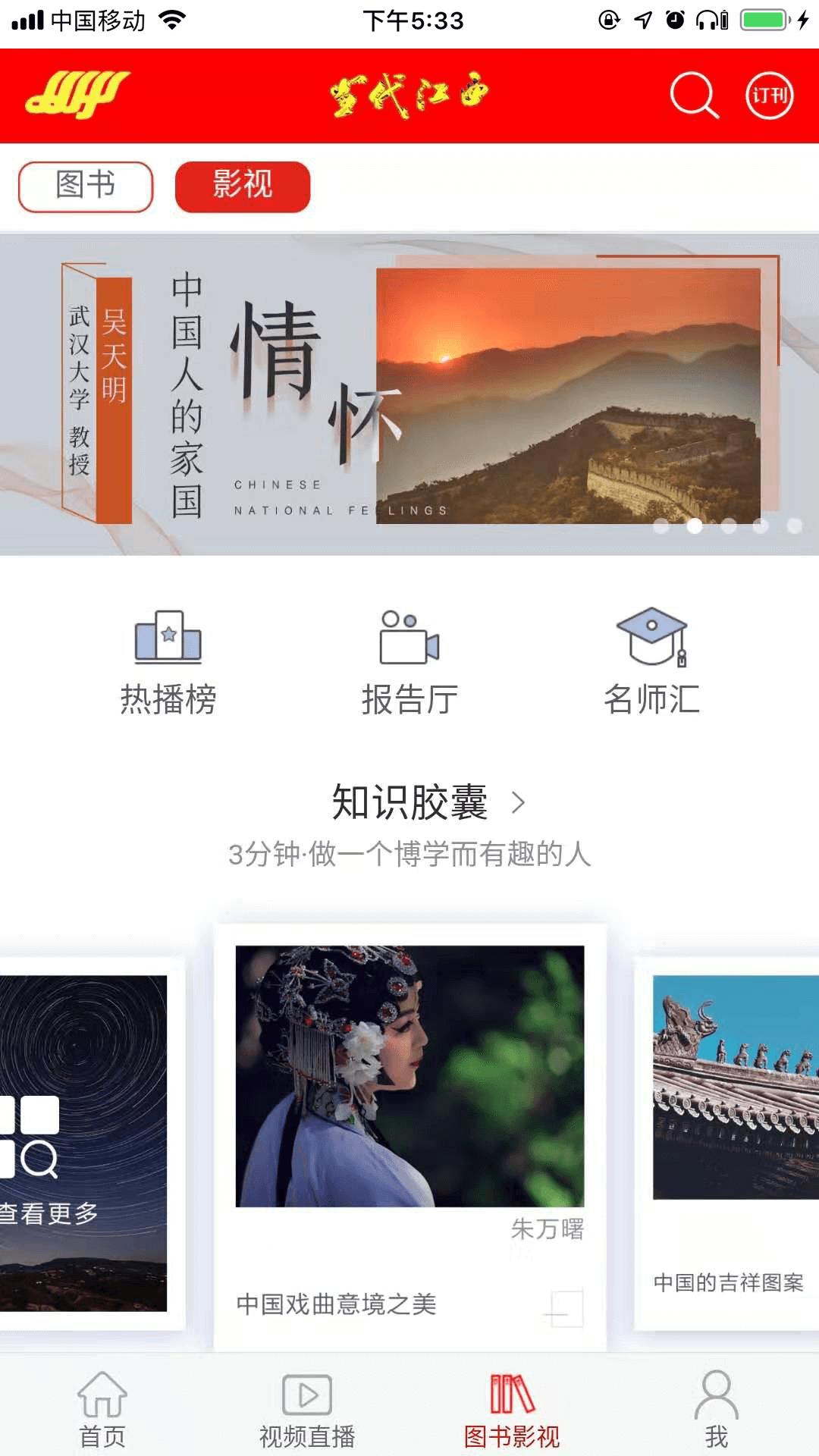Select the 影视 tab
Viewport: 819px width, 1456px height.
coord(243,187)
